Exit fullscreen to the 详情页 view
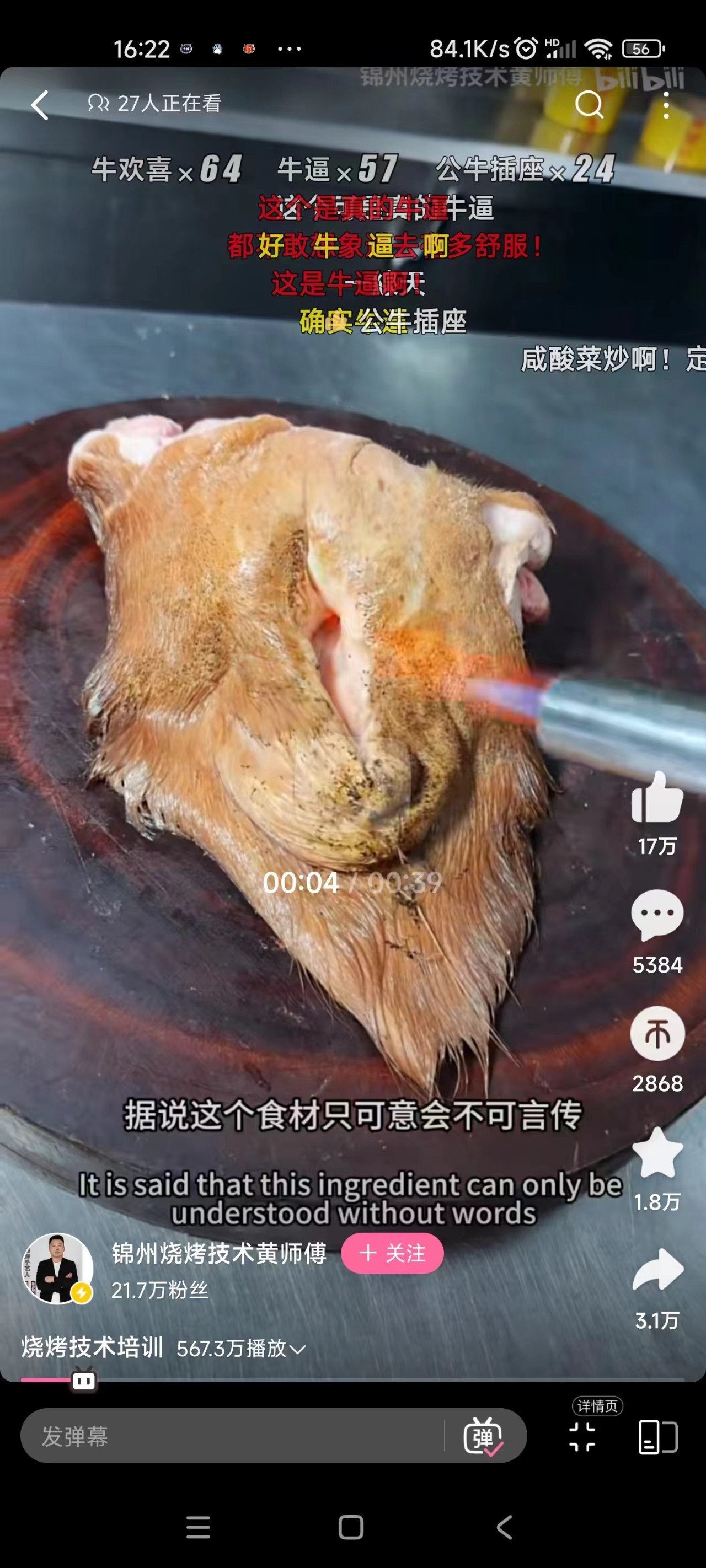Viewport: 706px width, 1568px height. pyautogui.click(x=582, y=1437)
